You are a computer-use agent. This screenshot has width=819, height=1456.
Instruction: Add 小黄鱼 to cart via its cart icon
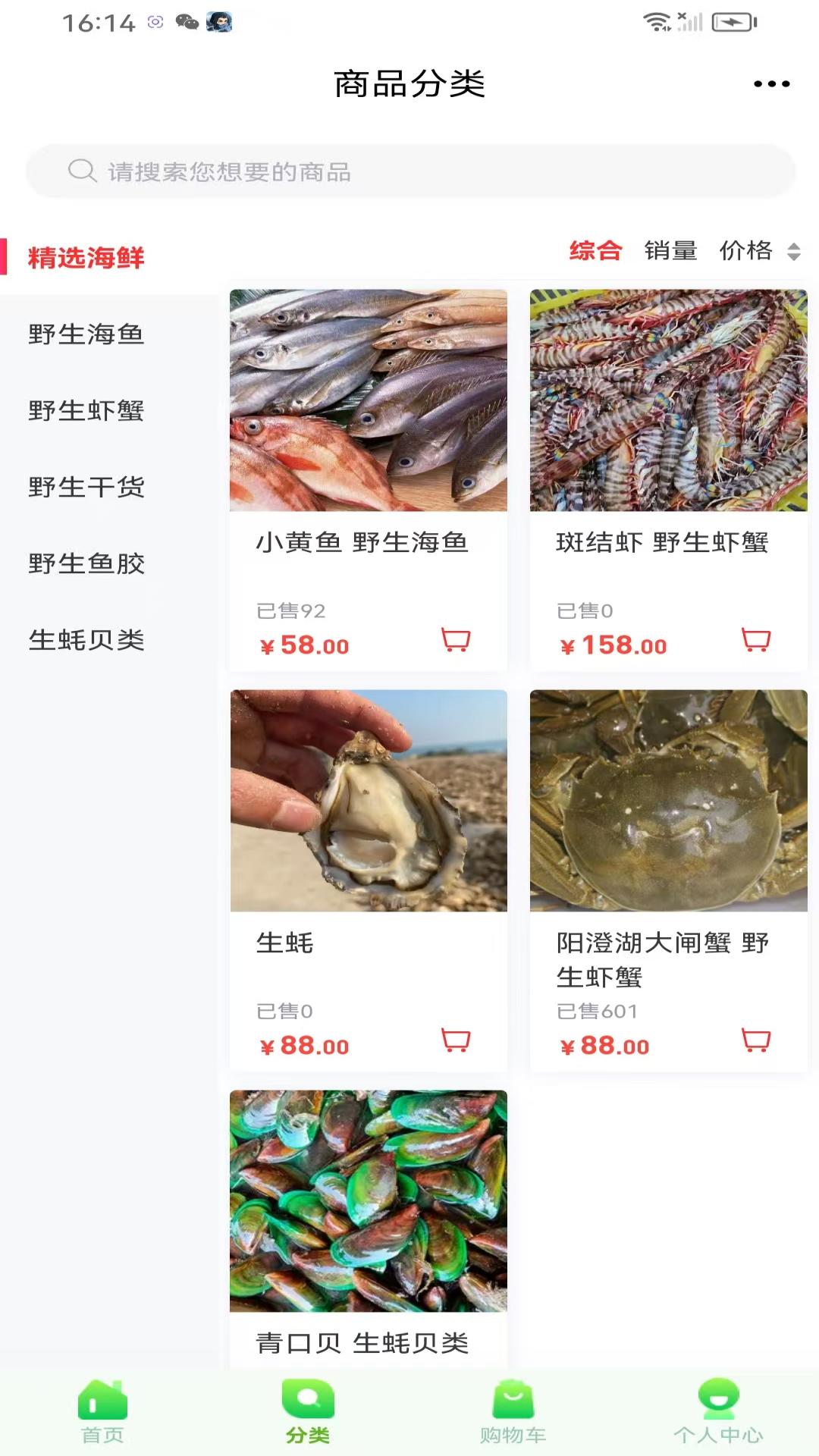point(456,641)
